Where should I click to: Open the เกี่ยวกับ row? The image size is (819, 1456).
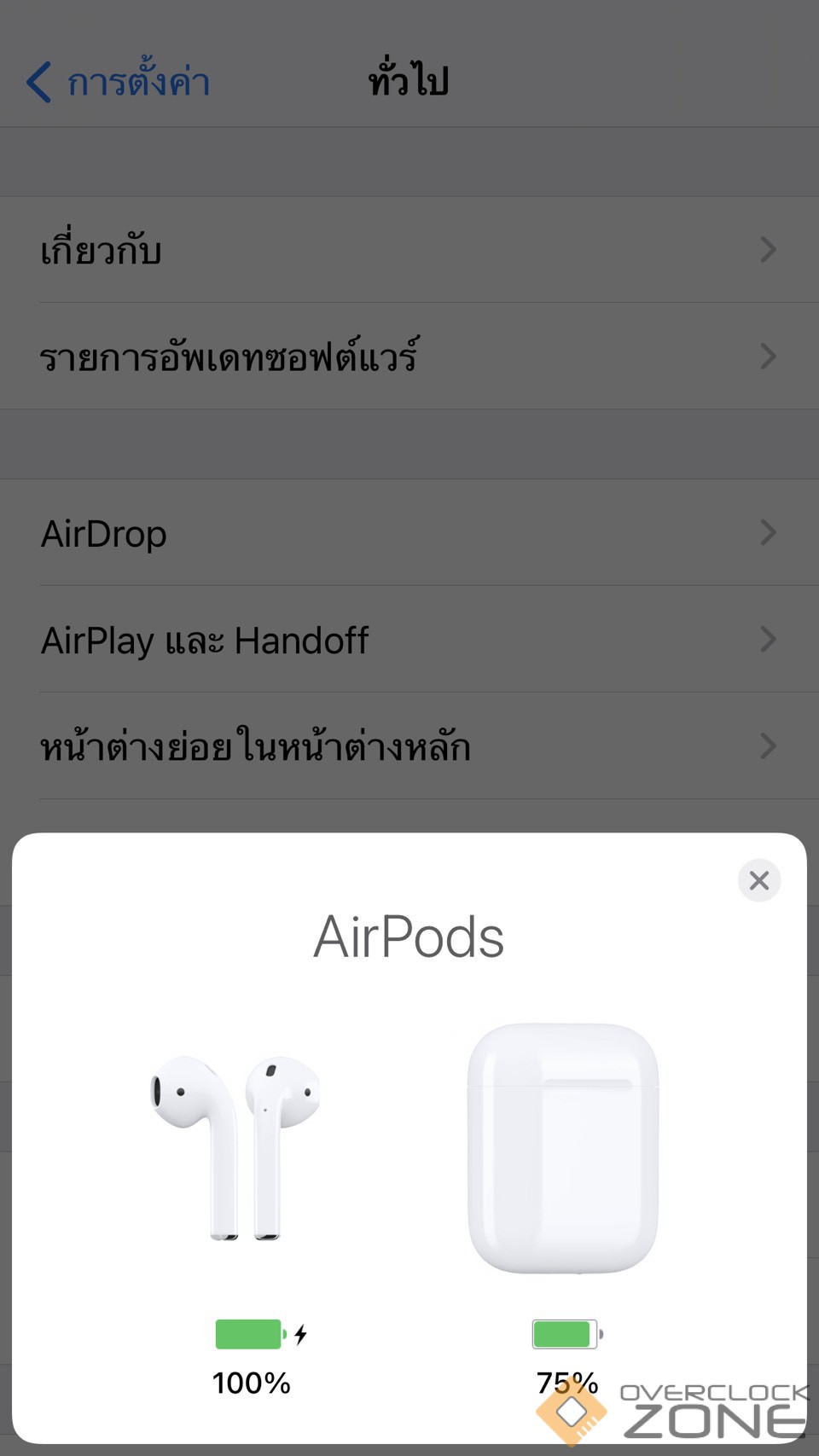(409, 250)
